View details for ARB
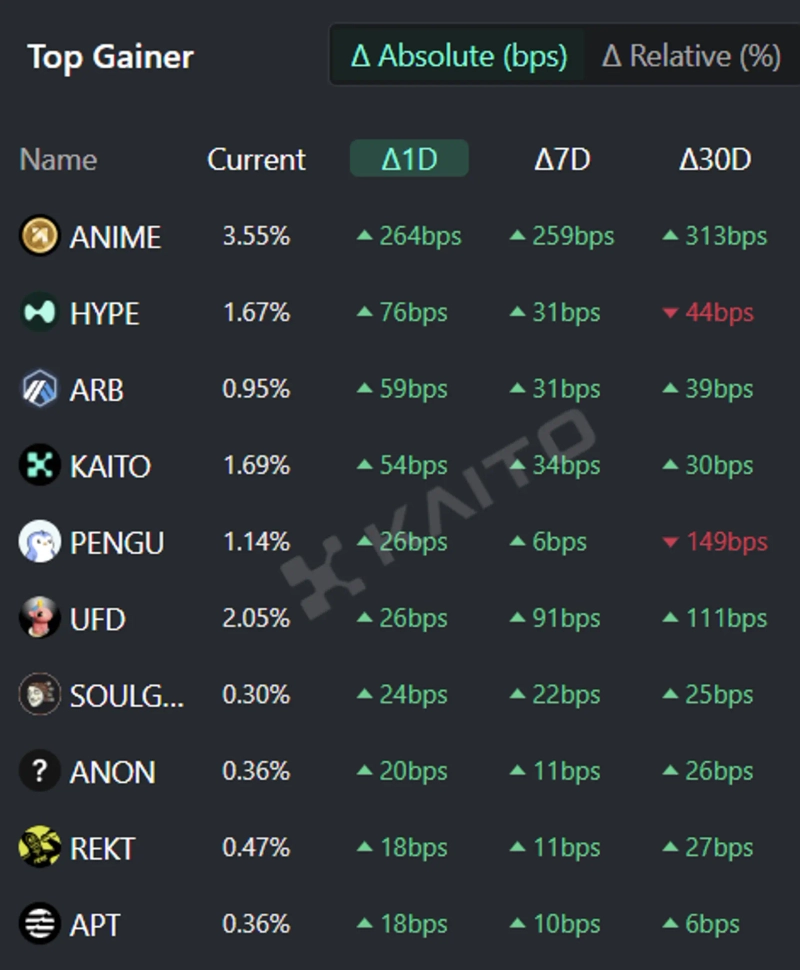The width and height of the screenshot is (800, 970). click(96, 390)
